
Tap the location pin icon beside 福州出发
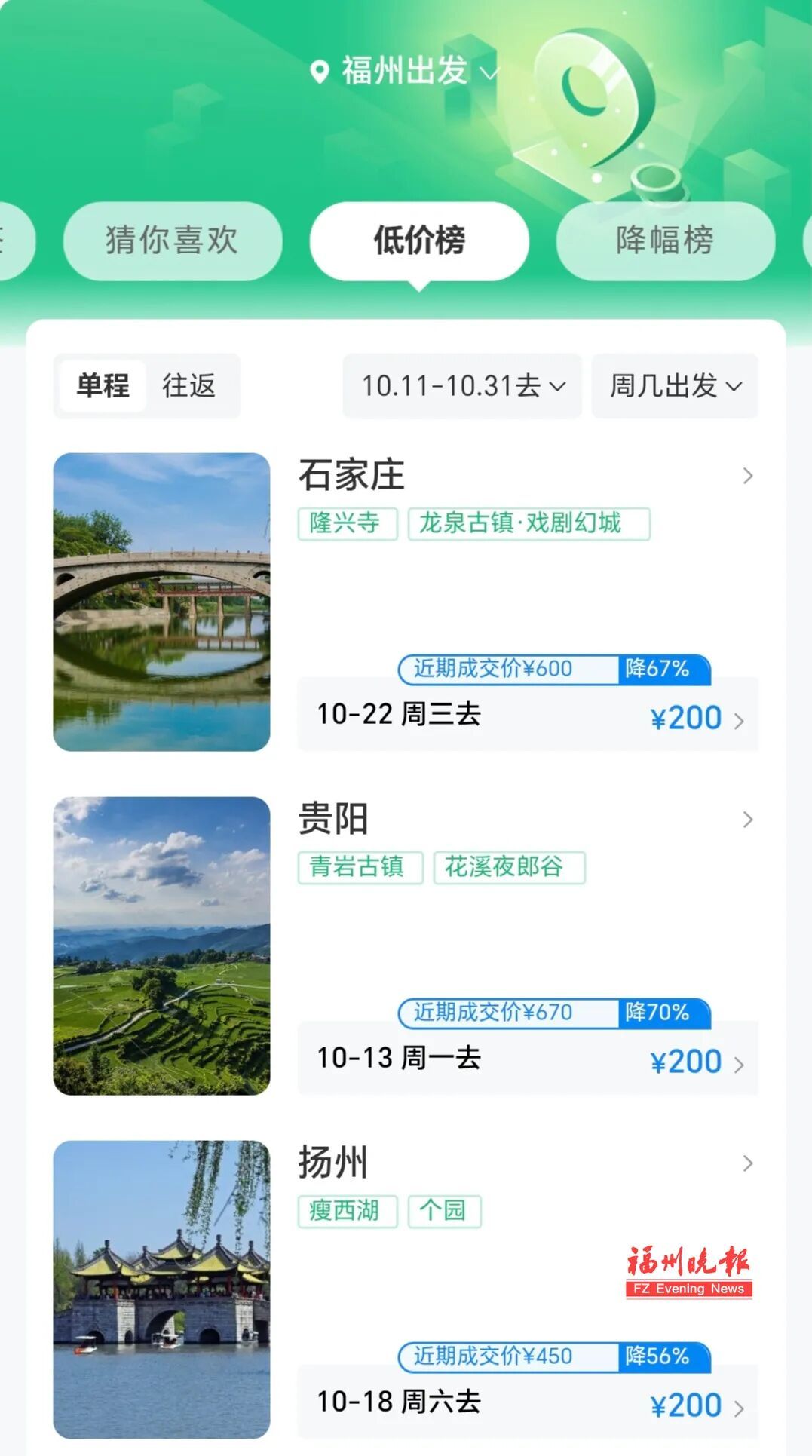[x=320, y=72]
